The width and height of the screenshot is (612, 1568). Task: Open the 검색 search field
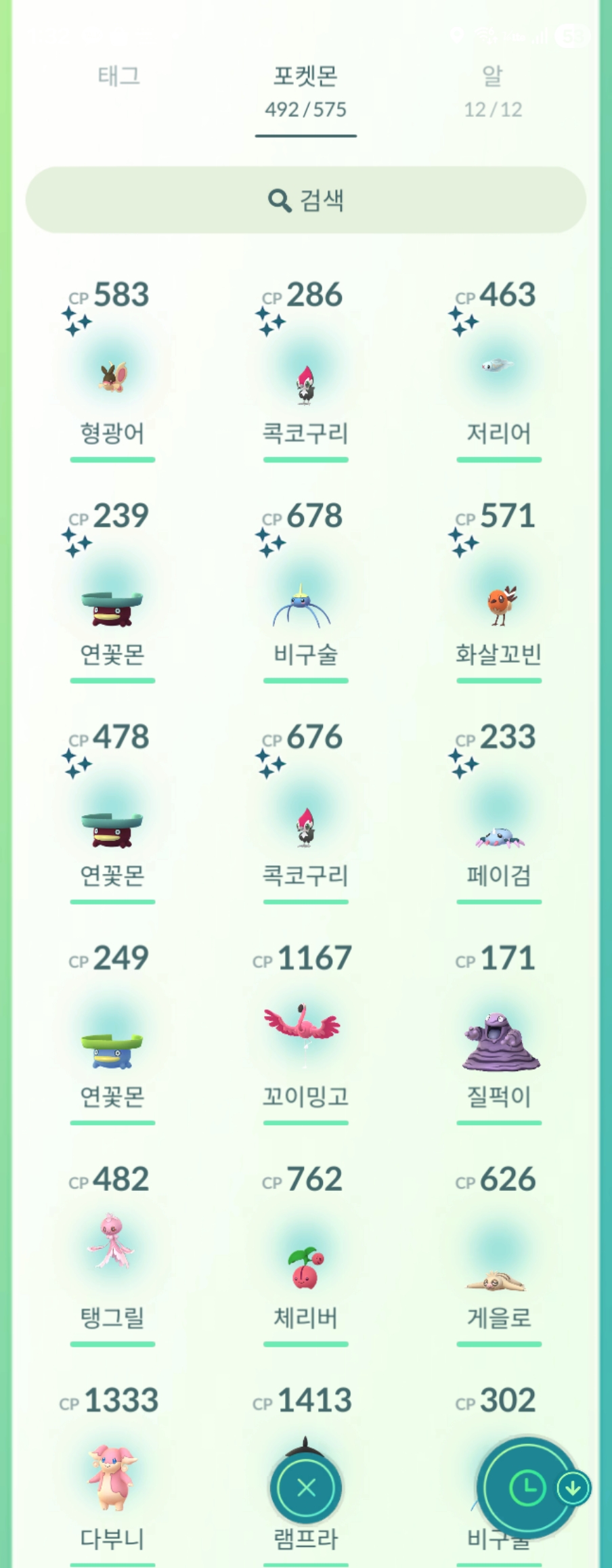(x=306, y=200)
